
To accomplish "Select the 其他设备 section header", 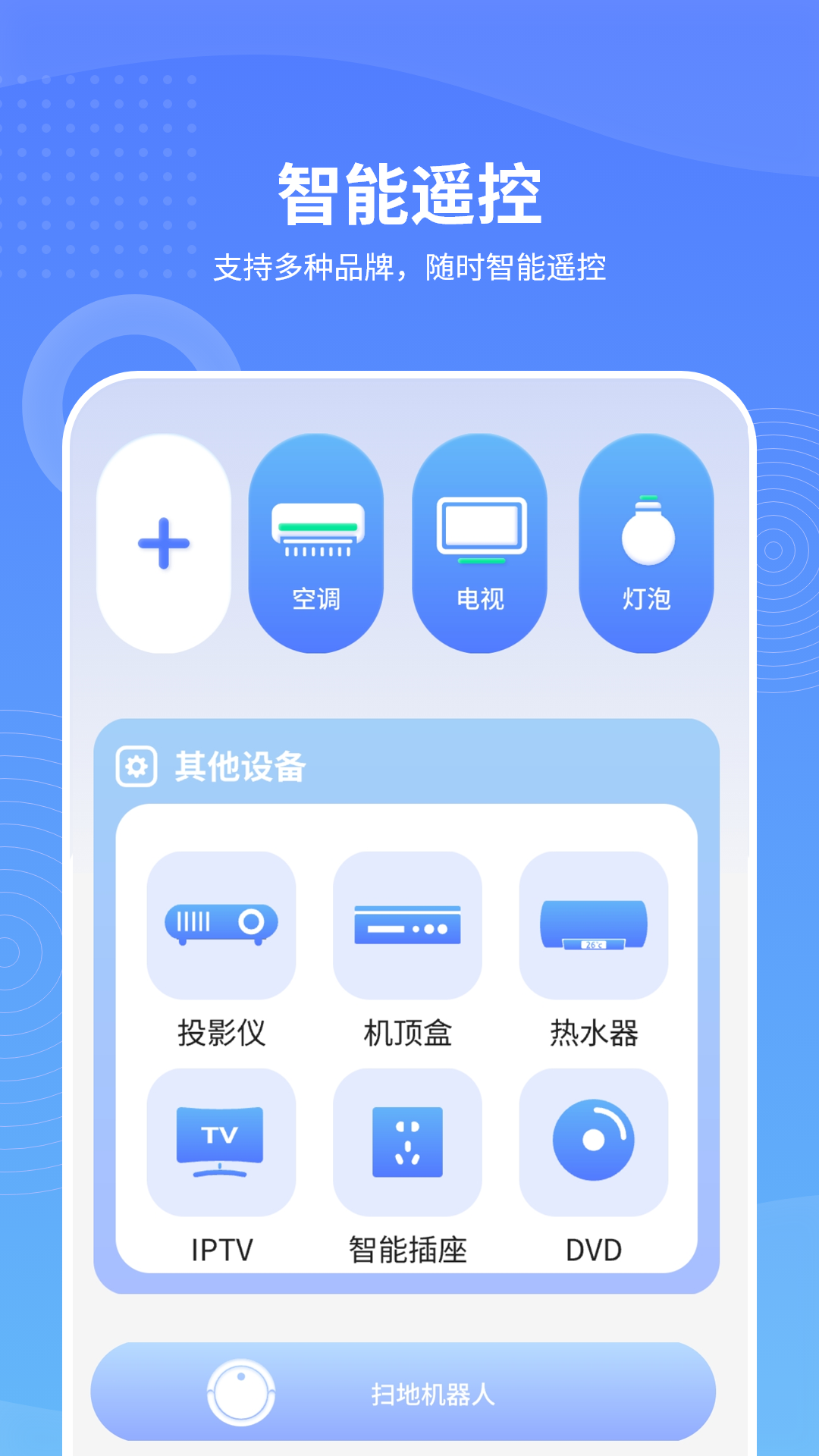I will point(237,767).
